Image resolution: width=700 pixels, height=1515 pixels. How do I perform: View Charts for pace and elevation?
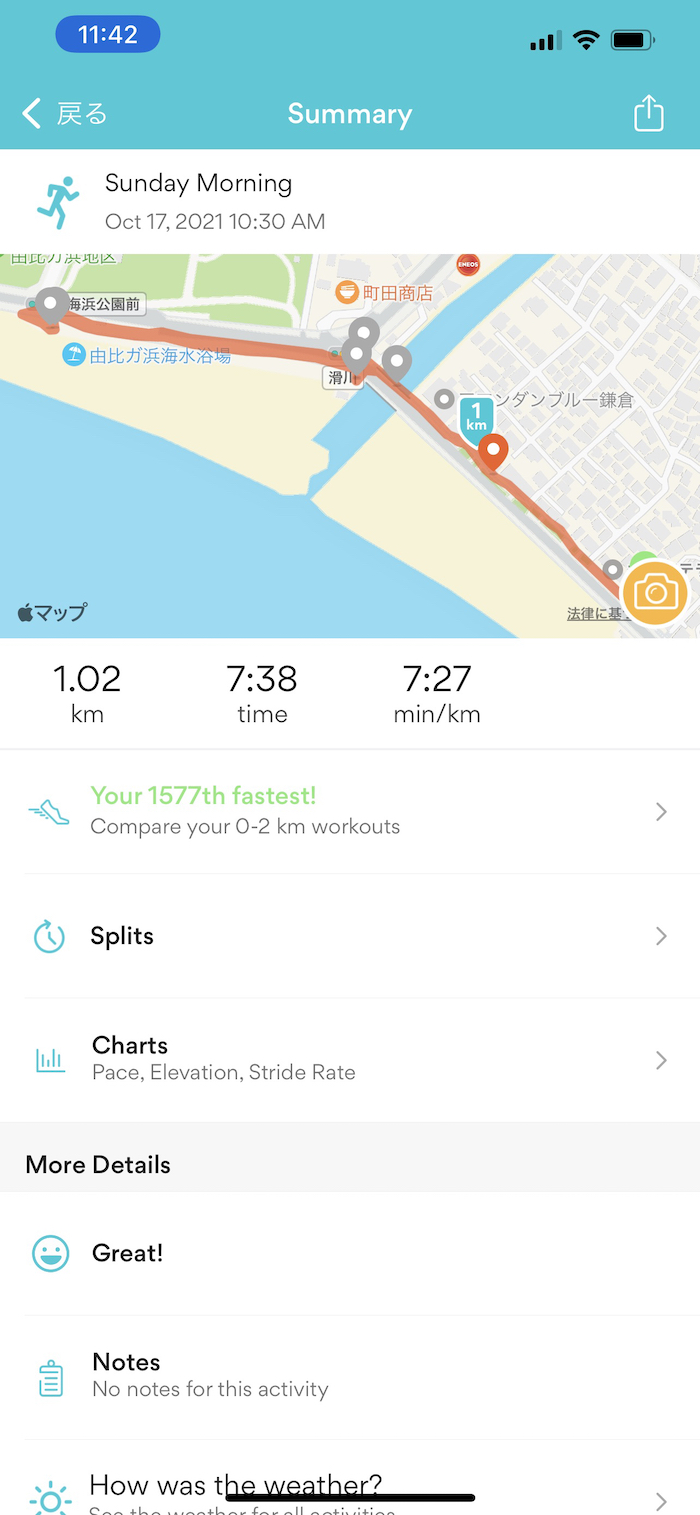349,1059
